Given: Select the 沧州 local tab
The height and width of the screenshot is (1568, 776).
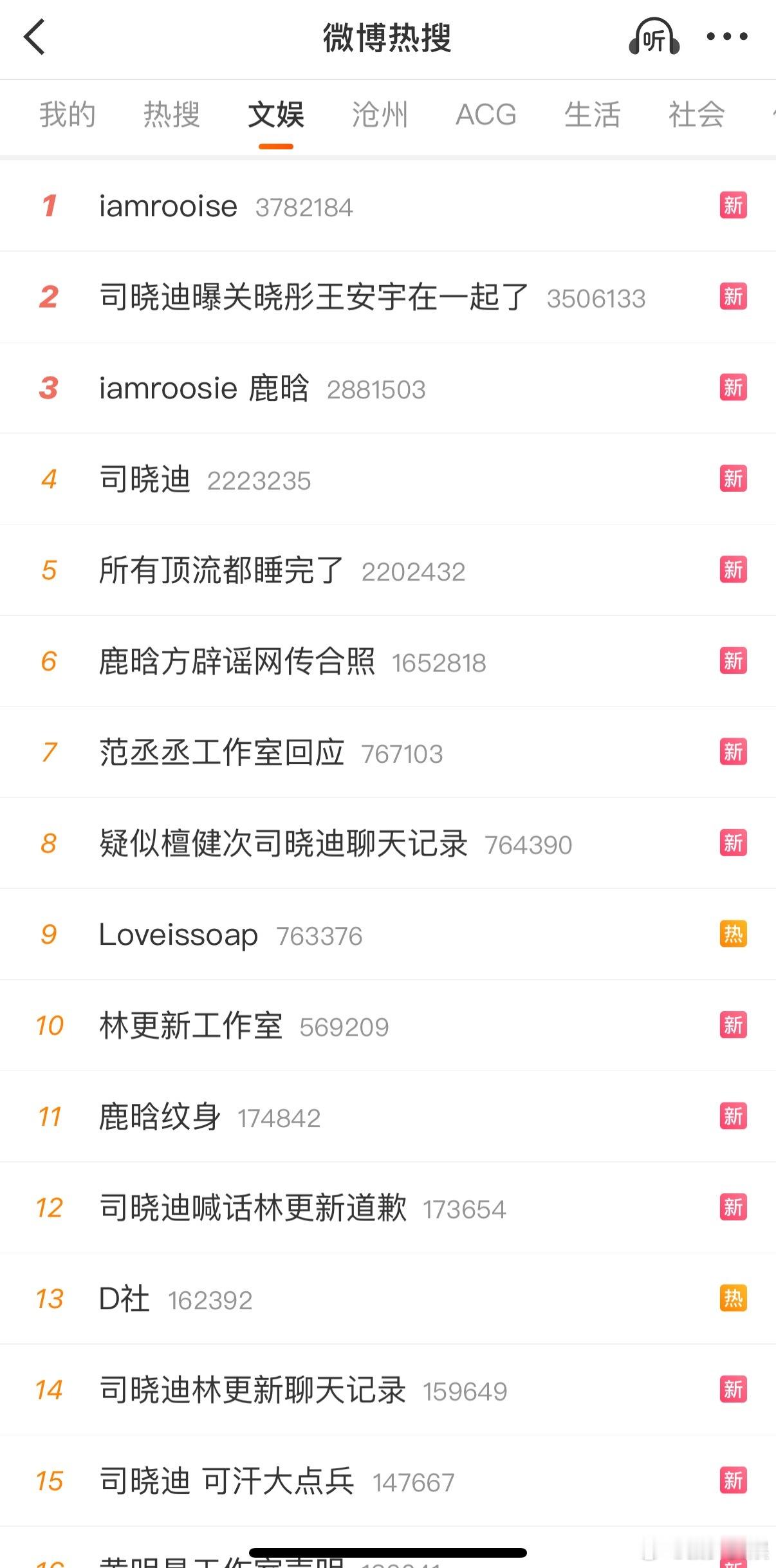Looking at the screenshot, I should tap(380, 116).
